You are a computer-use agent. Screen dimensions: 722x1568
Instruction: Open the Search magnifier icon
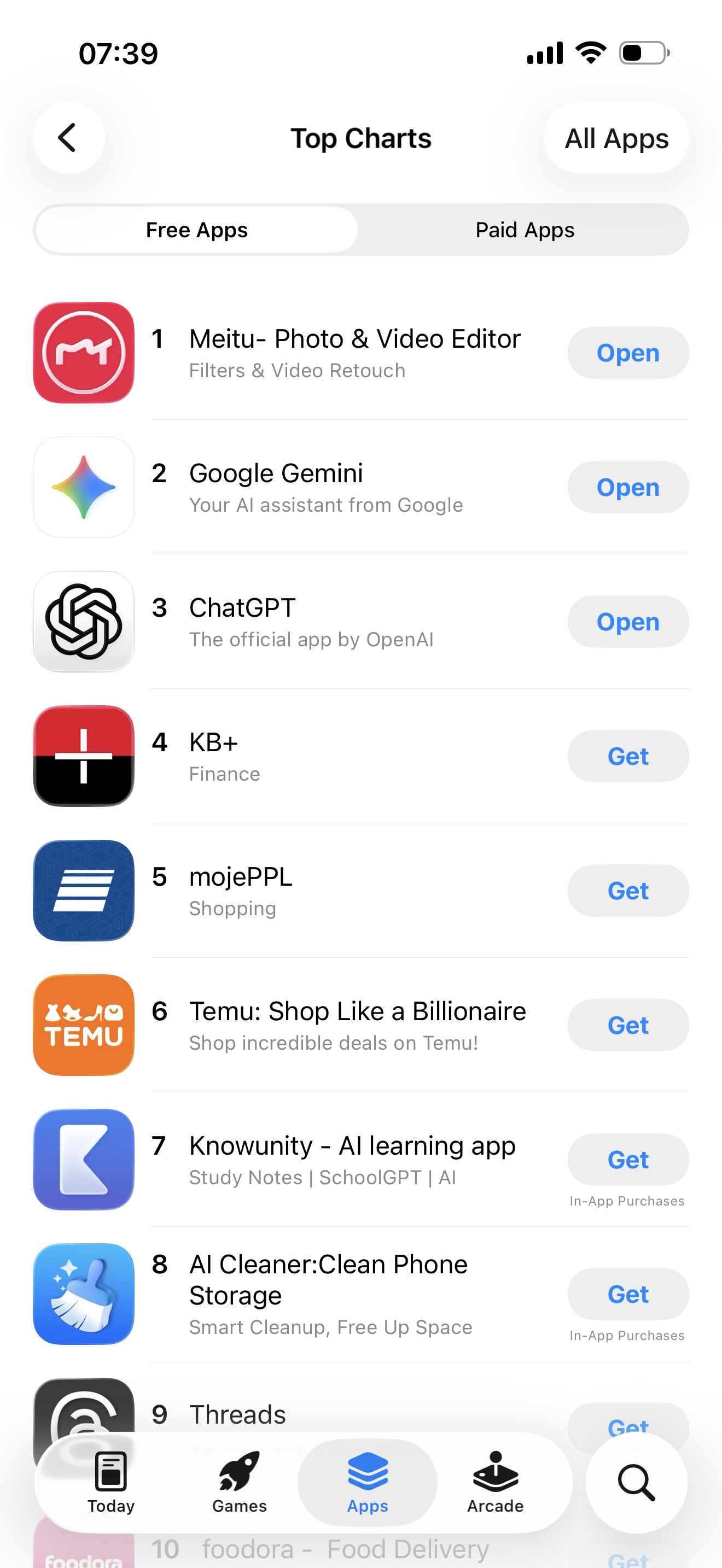636,1483
